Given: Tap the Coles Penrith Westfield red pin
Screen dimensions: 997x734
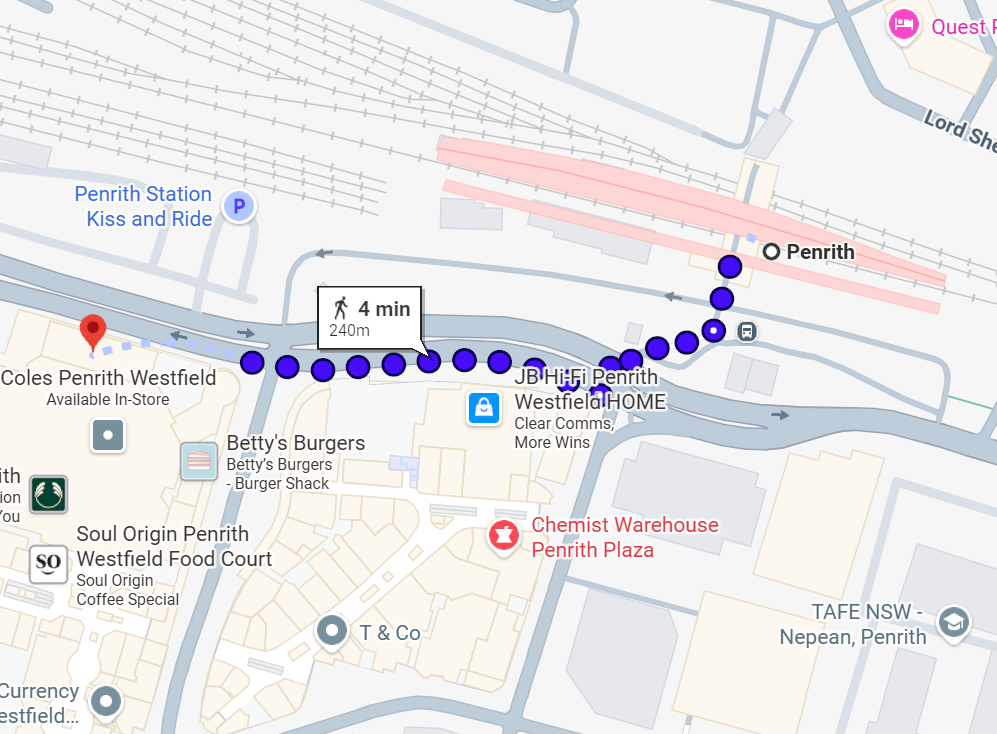Looking at the screenshot, I should pyautogui.click(x=93, y=328).
